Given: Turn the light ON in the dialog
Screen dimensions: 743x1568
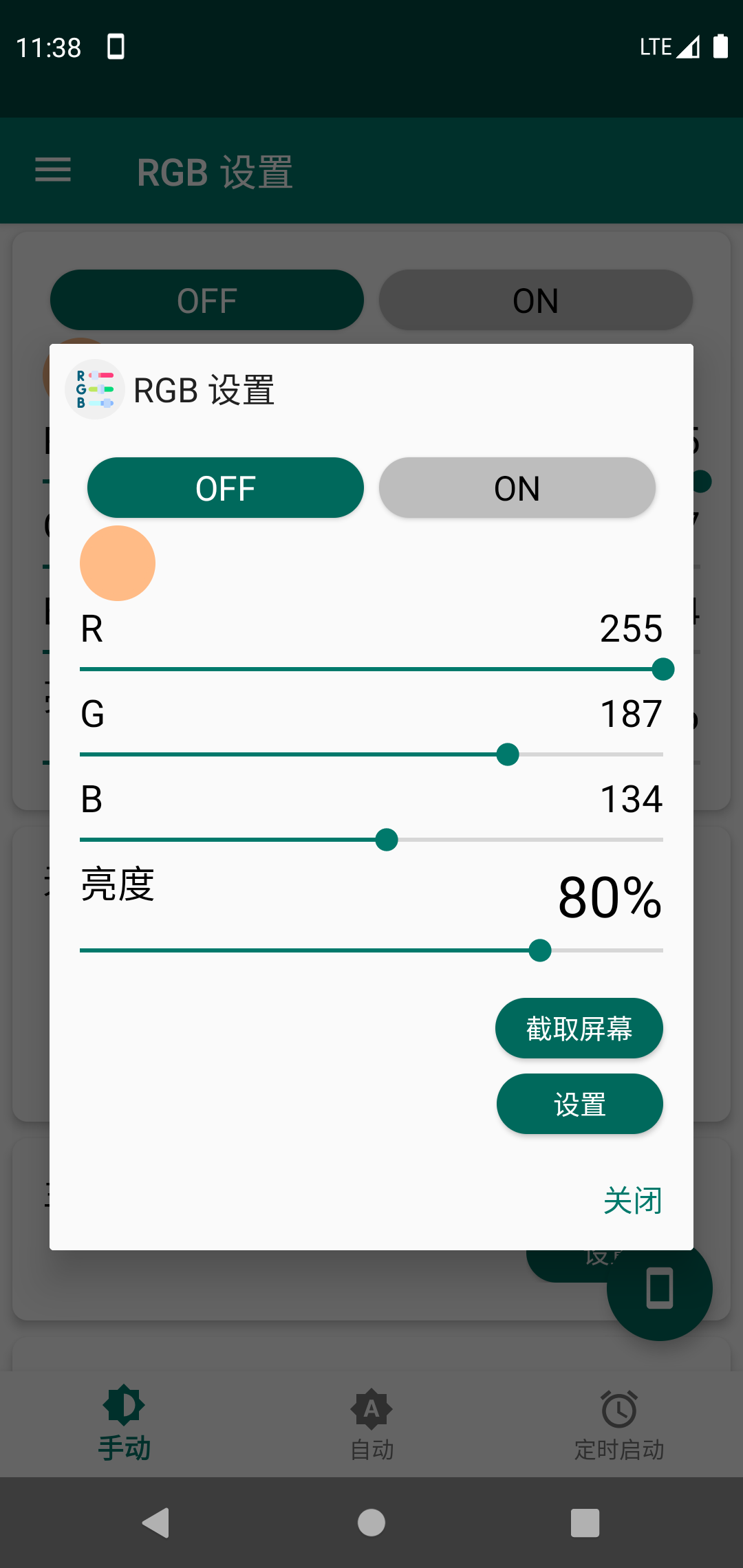Looking at the screenshot, I should coord(517,488).
